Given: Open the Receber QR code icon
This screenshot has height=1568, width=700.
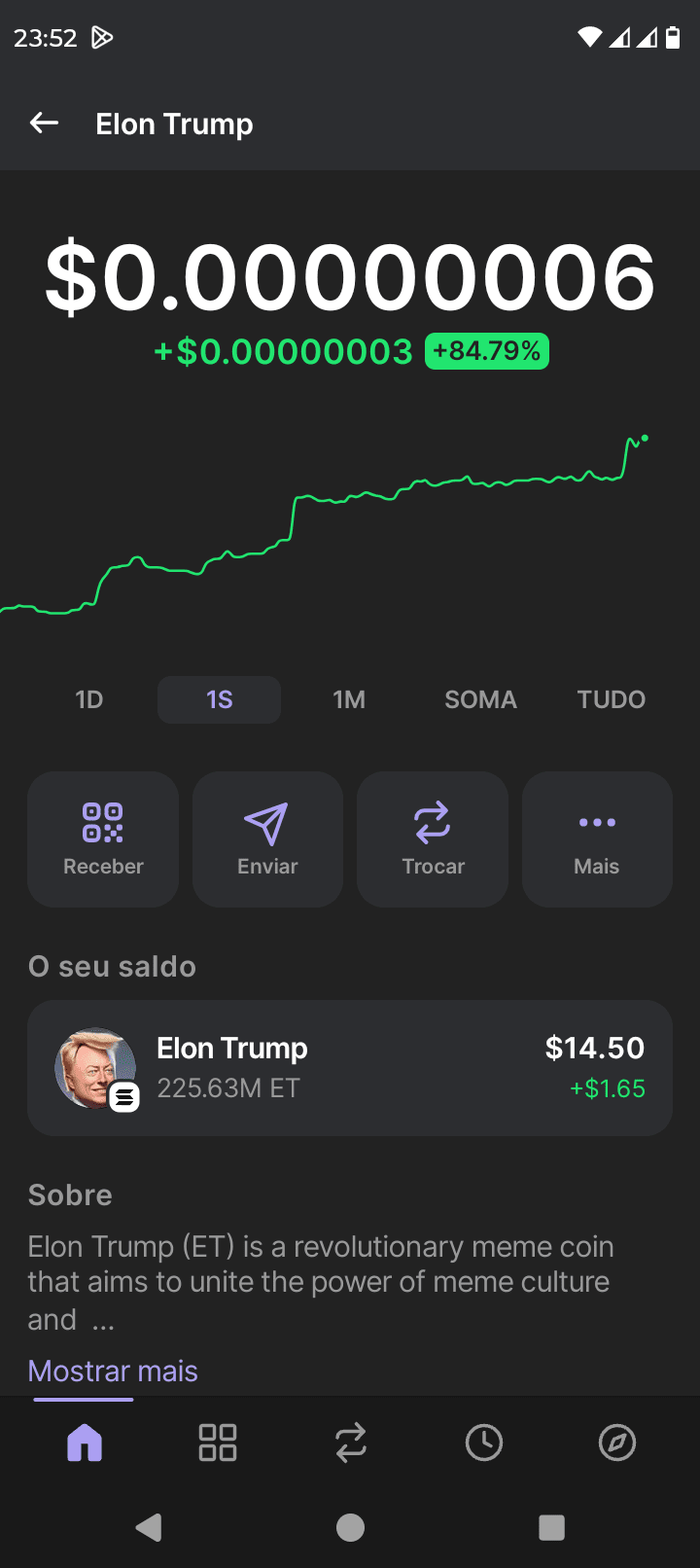Looking at the screenshot, I should click(x=102, y=822).
